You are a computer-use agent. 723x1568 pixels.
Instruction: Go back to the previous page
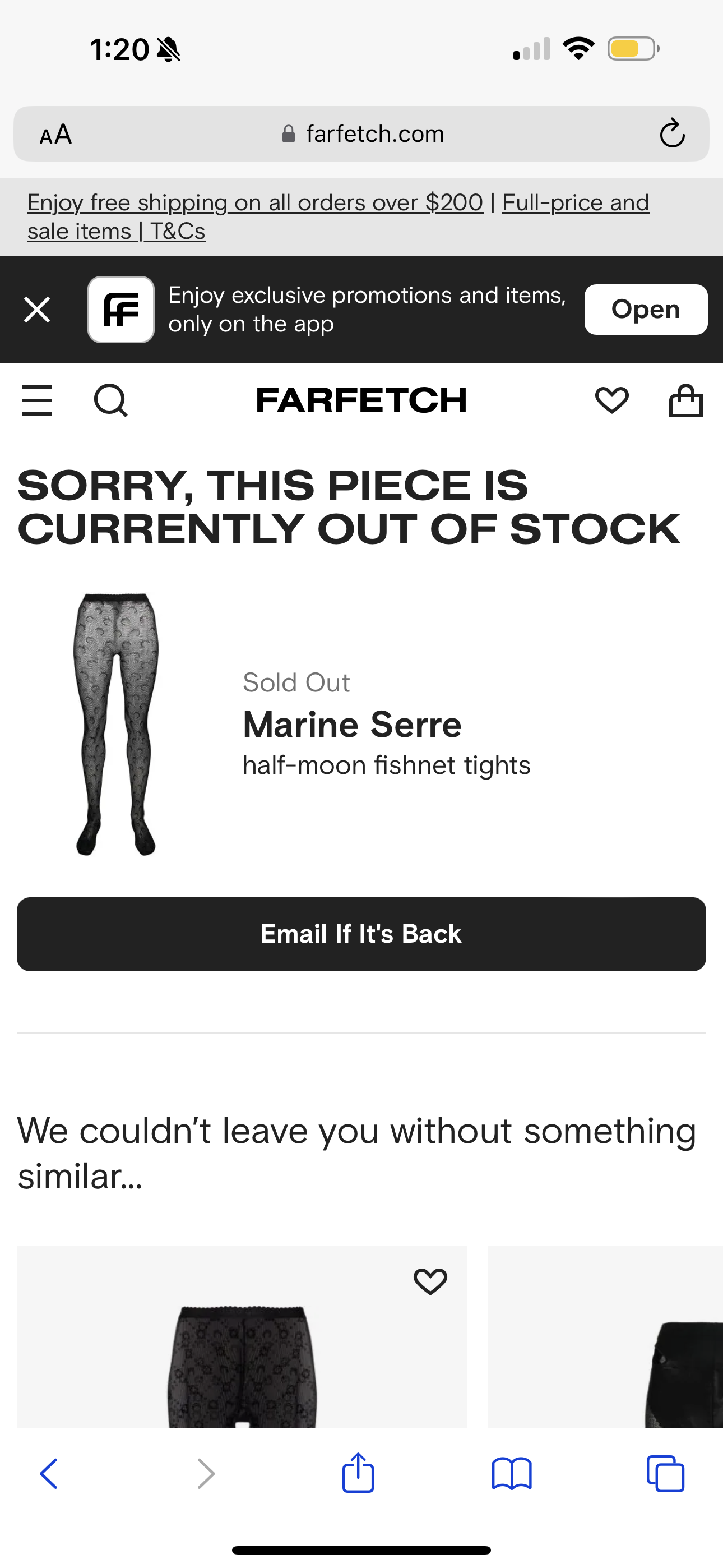[49, 1474]
